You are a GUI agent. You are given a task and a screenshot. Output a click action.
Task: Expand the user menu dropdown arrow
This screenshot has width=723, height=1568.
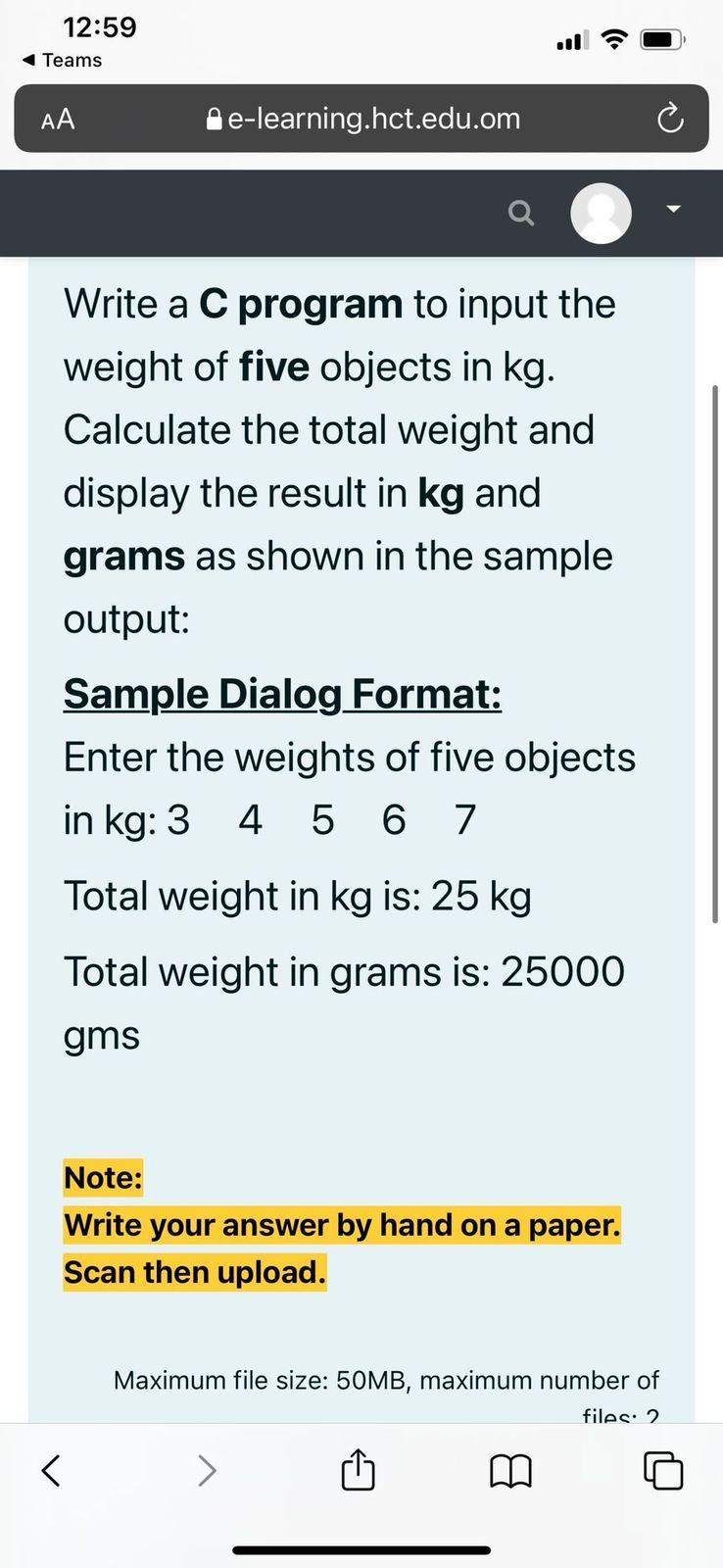(x=673, y=210)
